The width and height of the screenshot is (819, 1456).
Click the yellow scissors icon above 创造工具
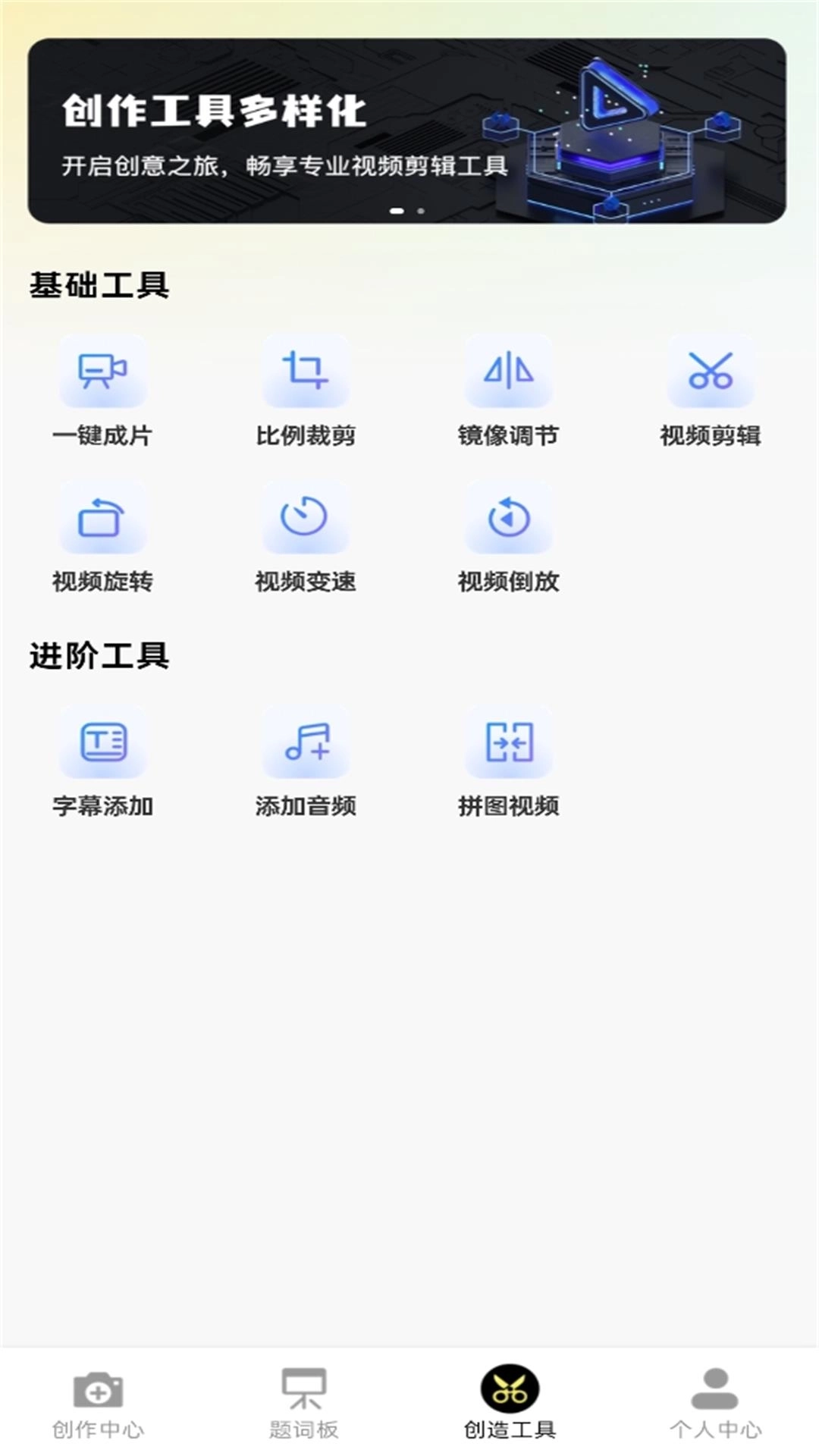[510, 1403]
